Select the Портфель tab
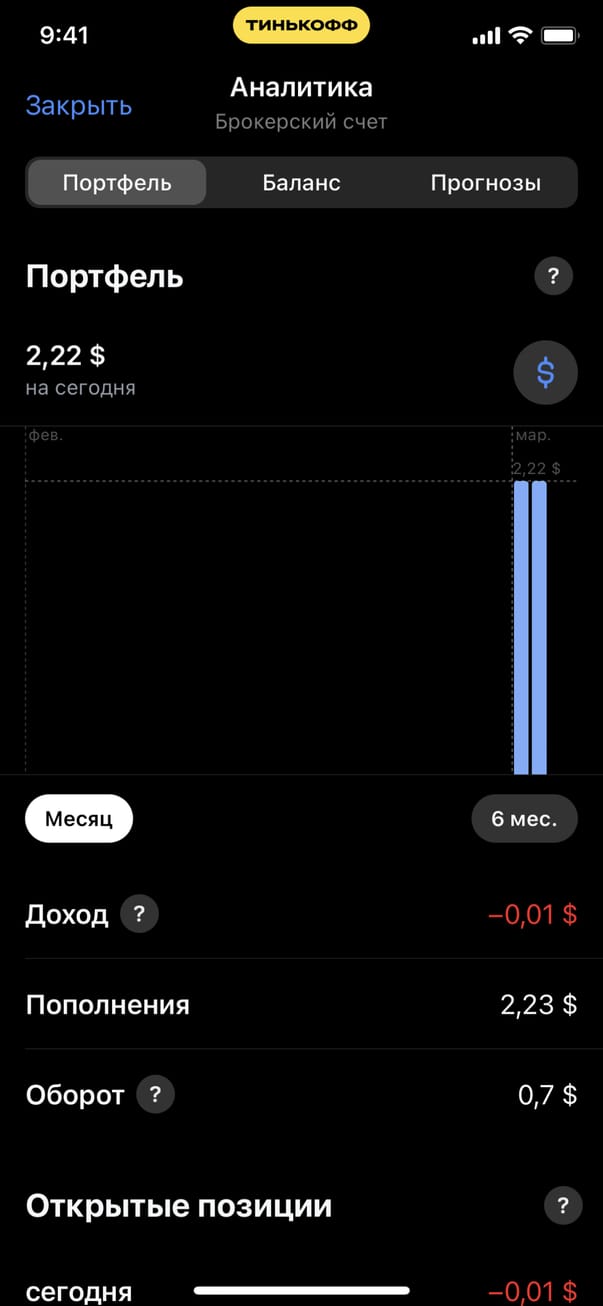Screen dimensions: 603x1306 [x=117, y=183]
